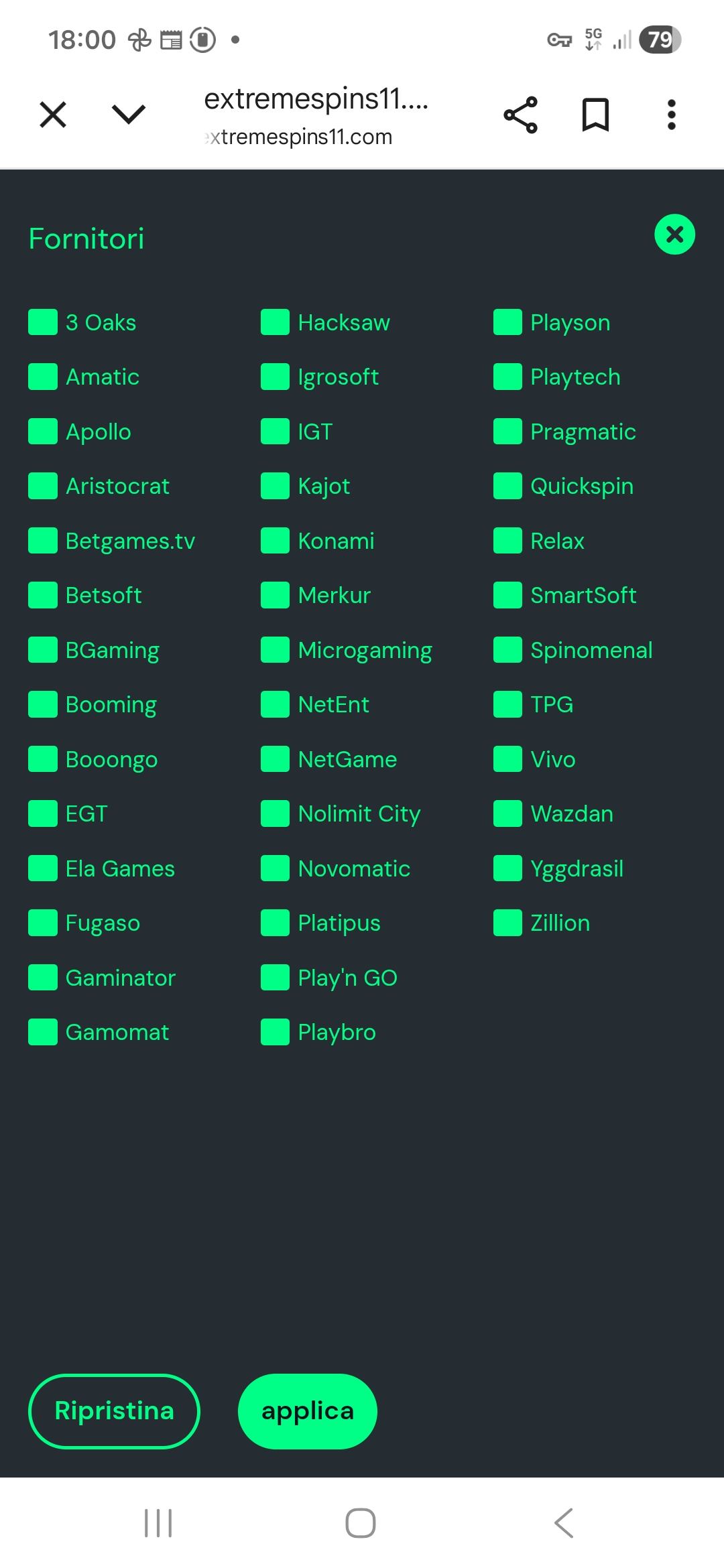
Task: Deselect the Zillion provider
Action: 507,923
